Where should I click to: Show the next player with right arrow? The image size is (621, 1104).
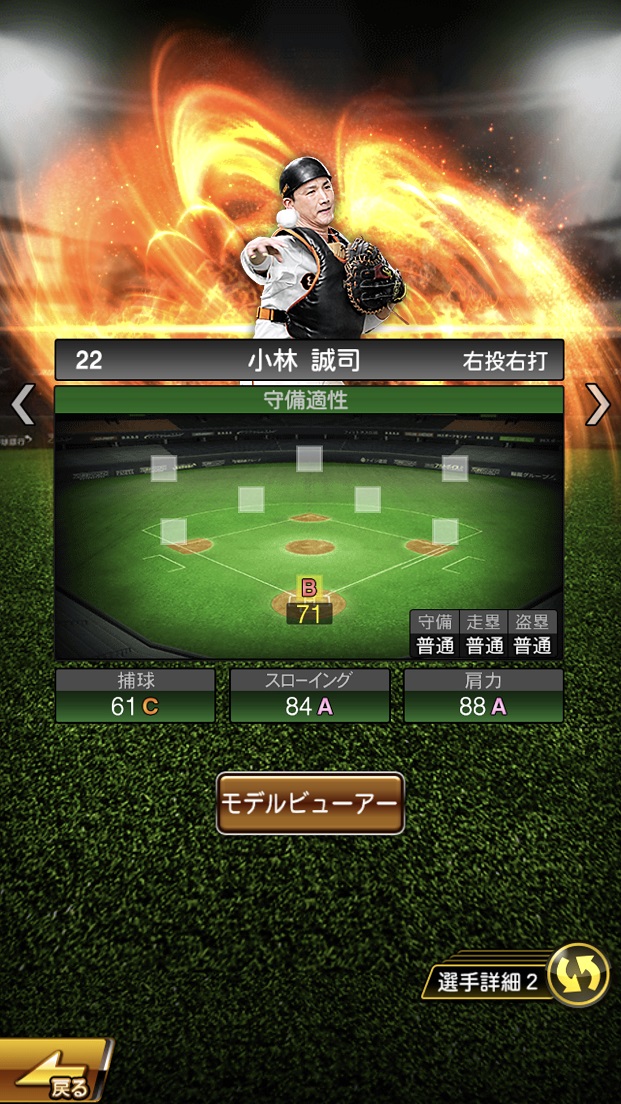pos(597,405)
